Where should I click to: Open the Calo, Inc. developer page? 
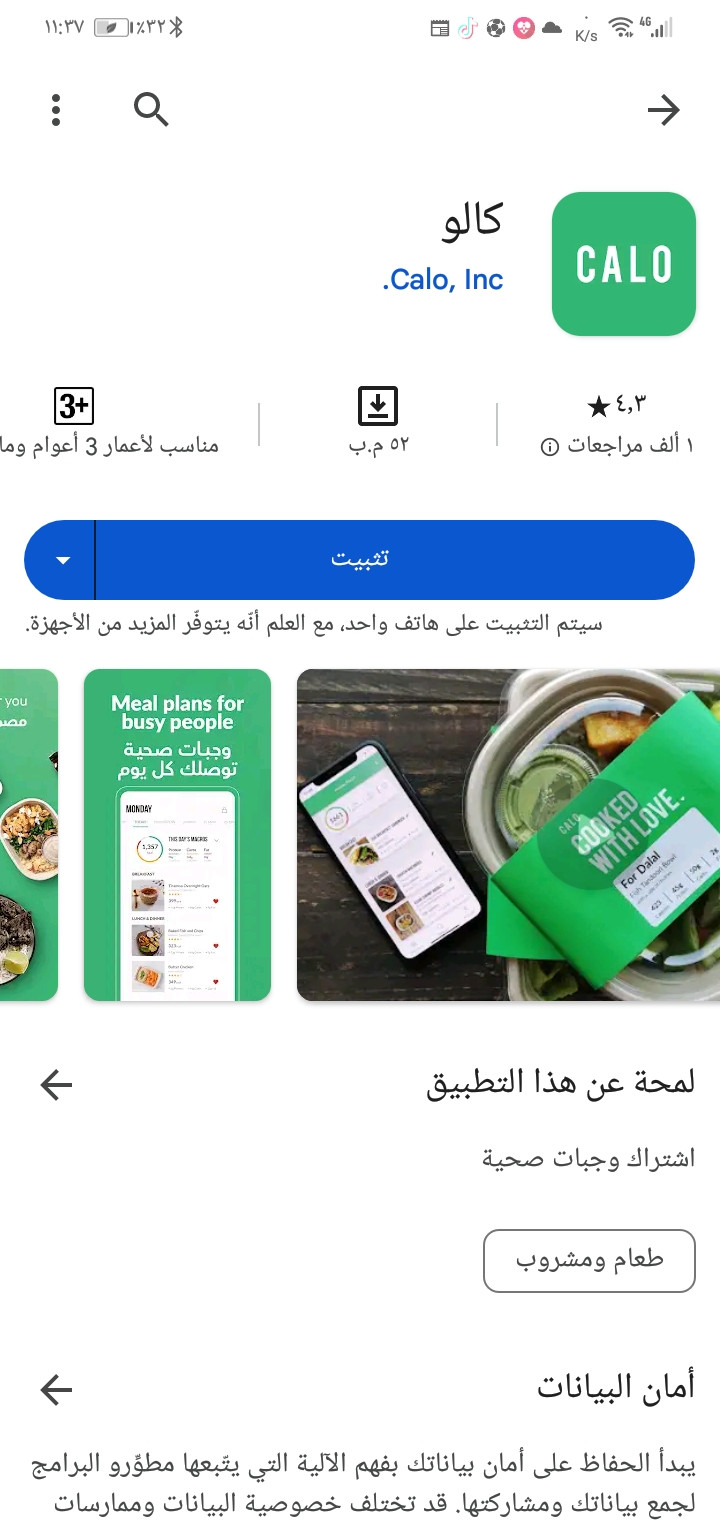pyautogui.click(x=443, y=280)
